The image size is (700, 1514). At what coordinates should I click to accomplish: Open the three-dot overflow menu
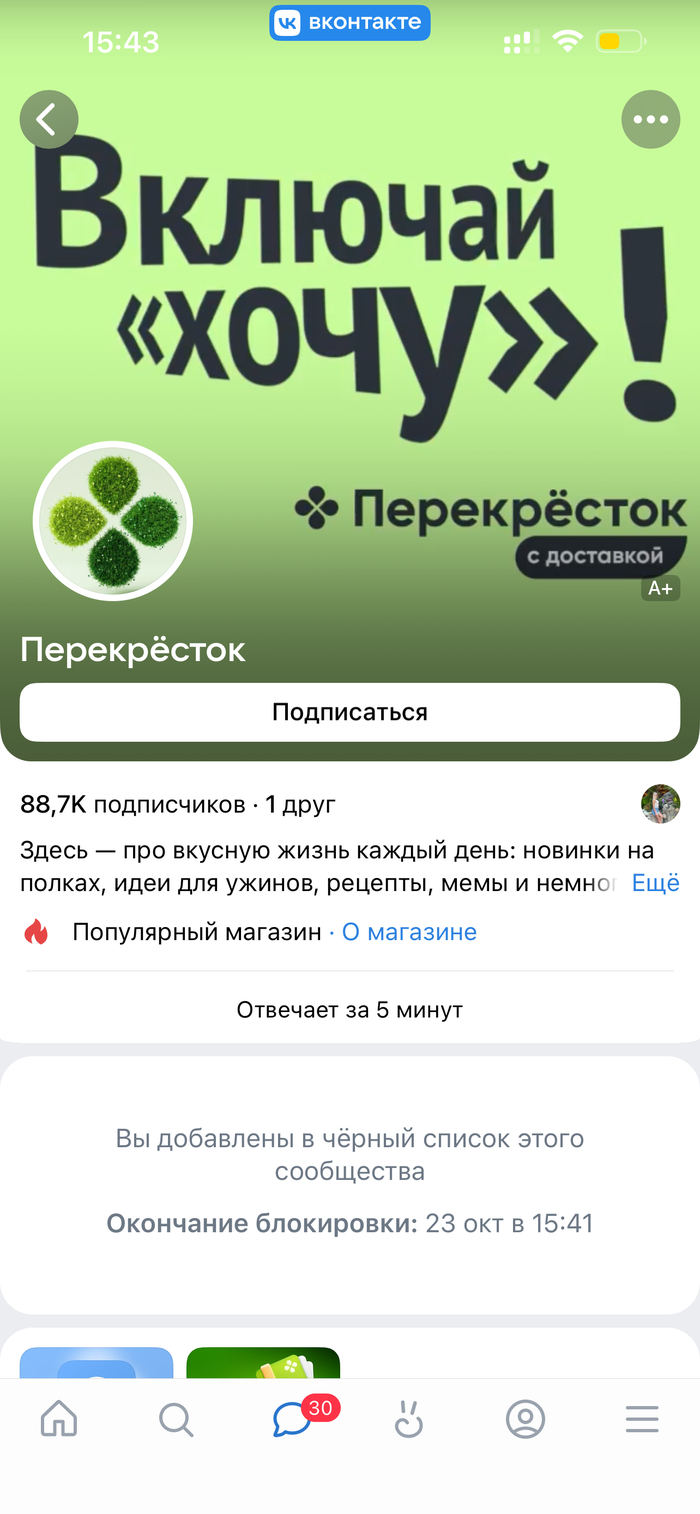click(651, 120)
